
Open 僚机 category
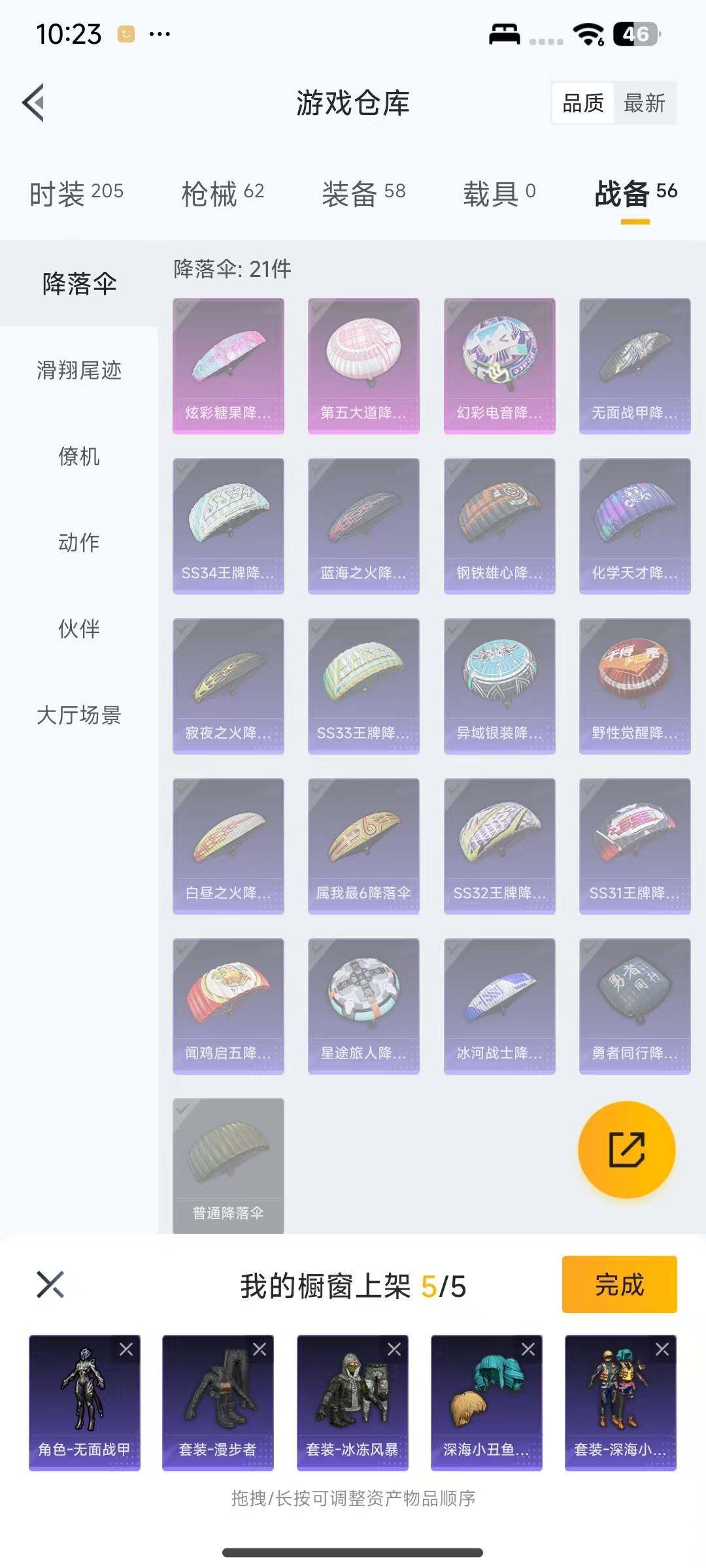click(78, 457)
